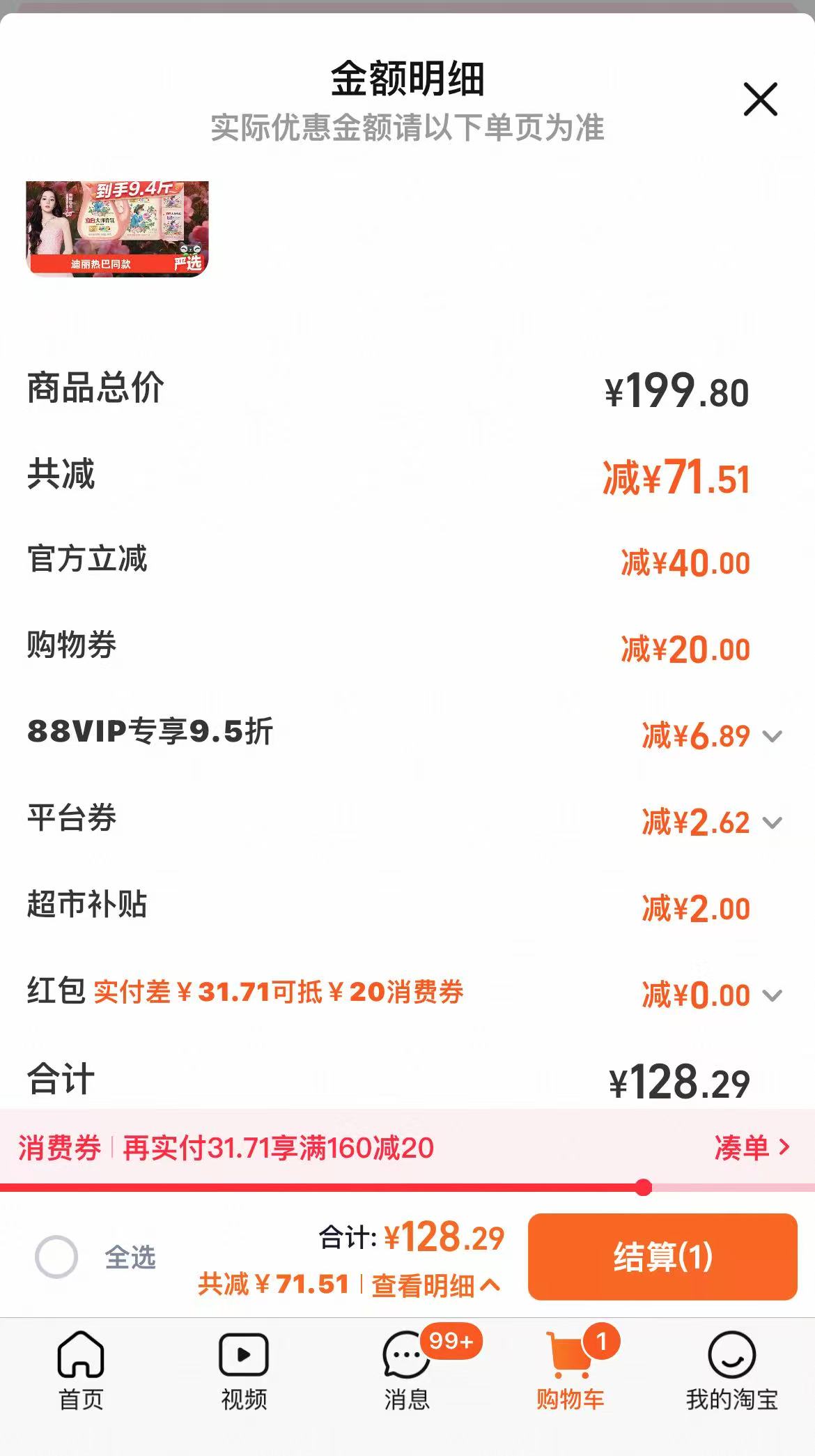
Task: Expand the 平台券 coupon details
Action: coord(772,823)
